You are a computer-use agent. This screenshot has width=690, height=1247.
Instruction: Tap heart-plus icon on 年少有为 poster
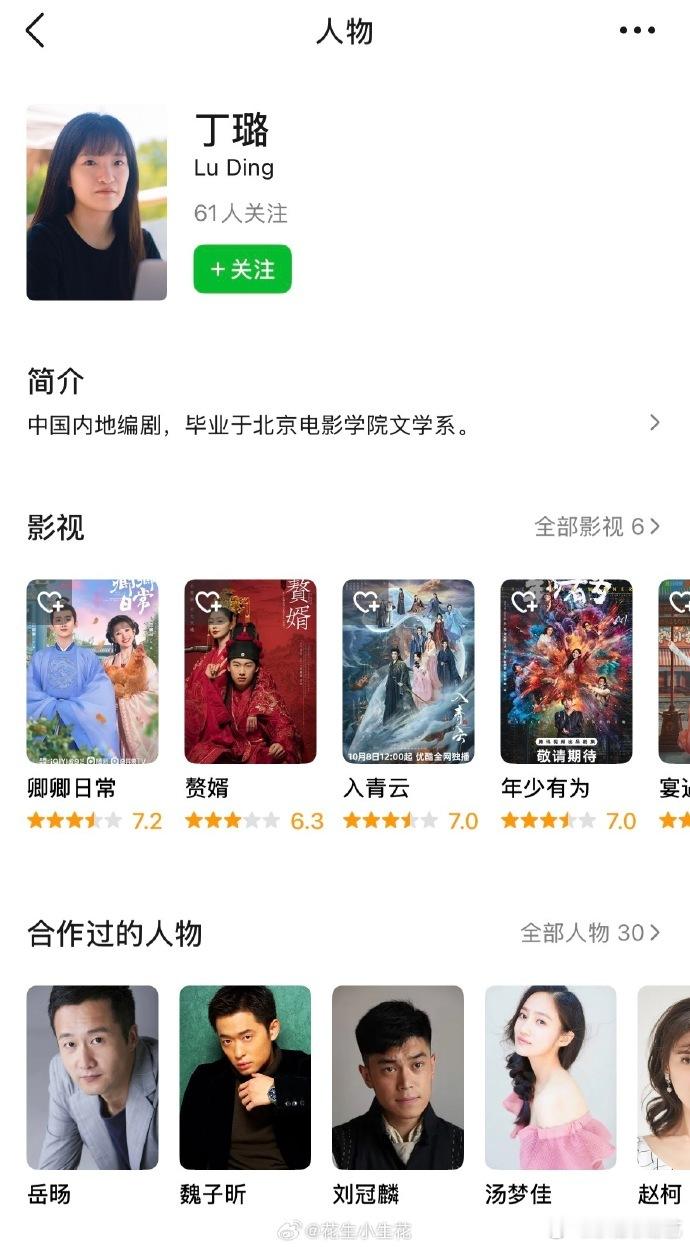(524, 602)
